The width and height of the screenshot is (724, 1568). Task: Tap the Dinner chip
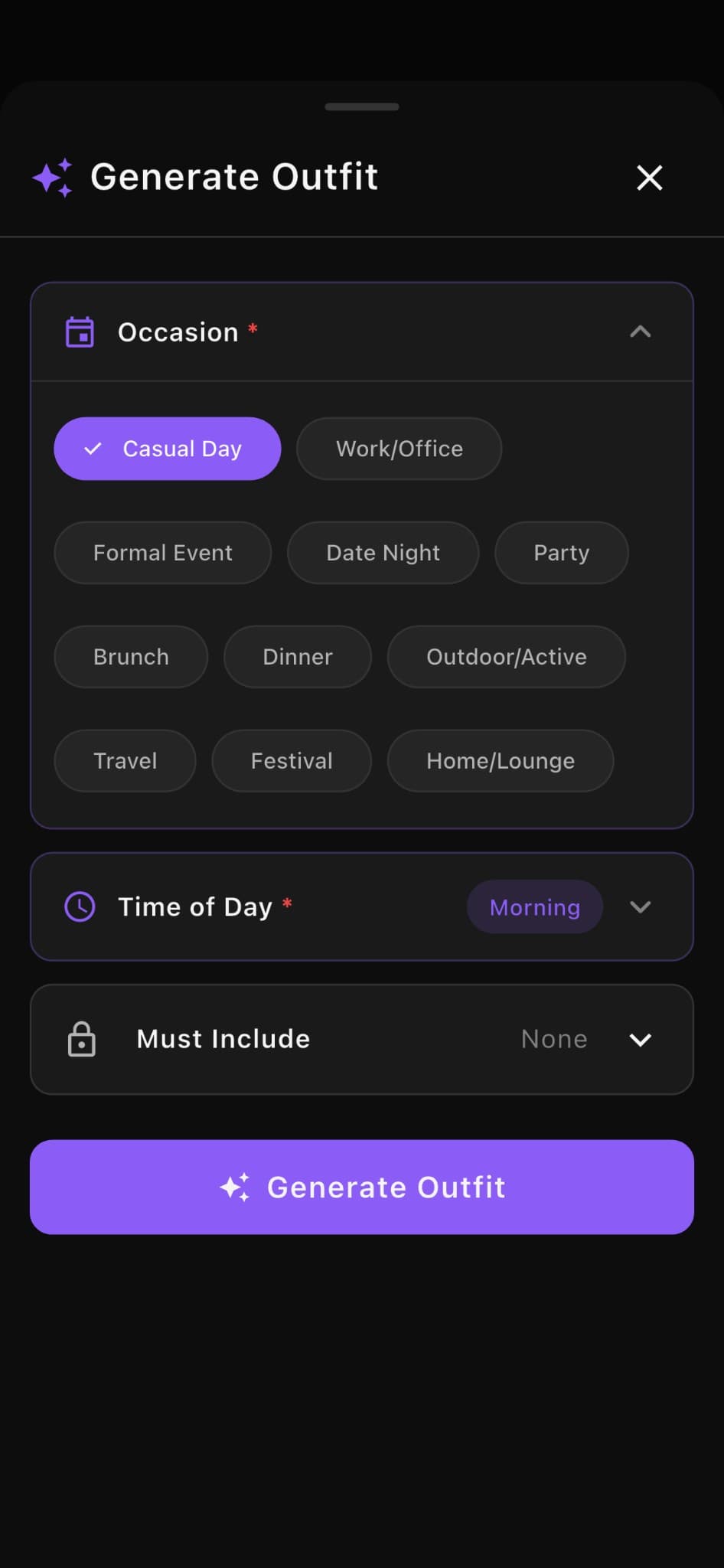point(297,657)
